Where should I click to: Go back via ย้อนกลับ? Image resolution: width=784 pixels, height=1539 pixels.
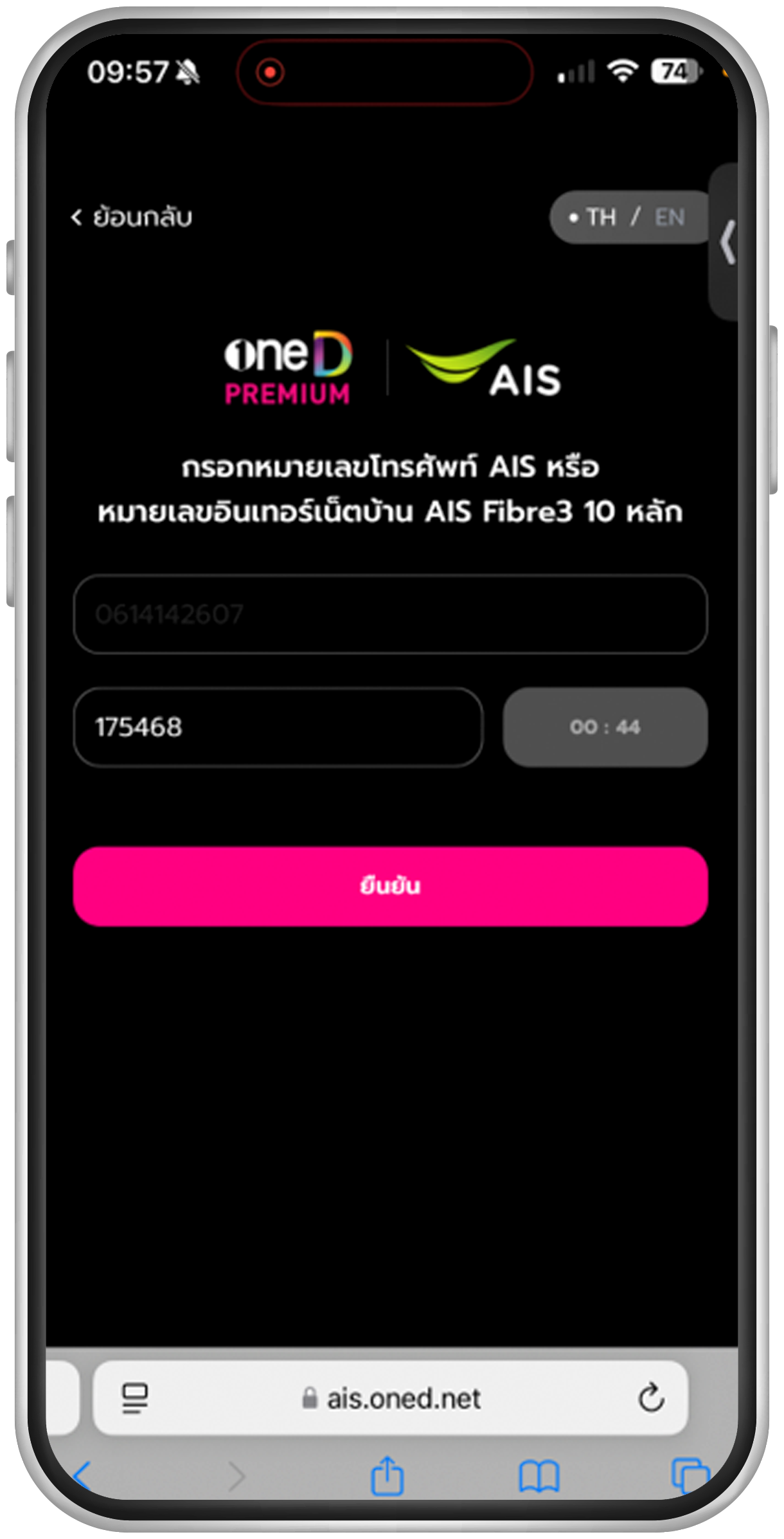(132, 217)
